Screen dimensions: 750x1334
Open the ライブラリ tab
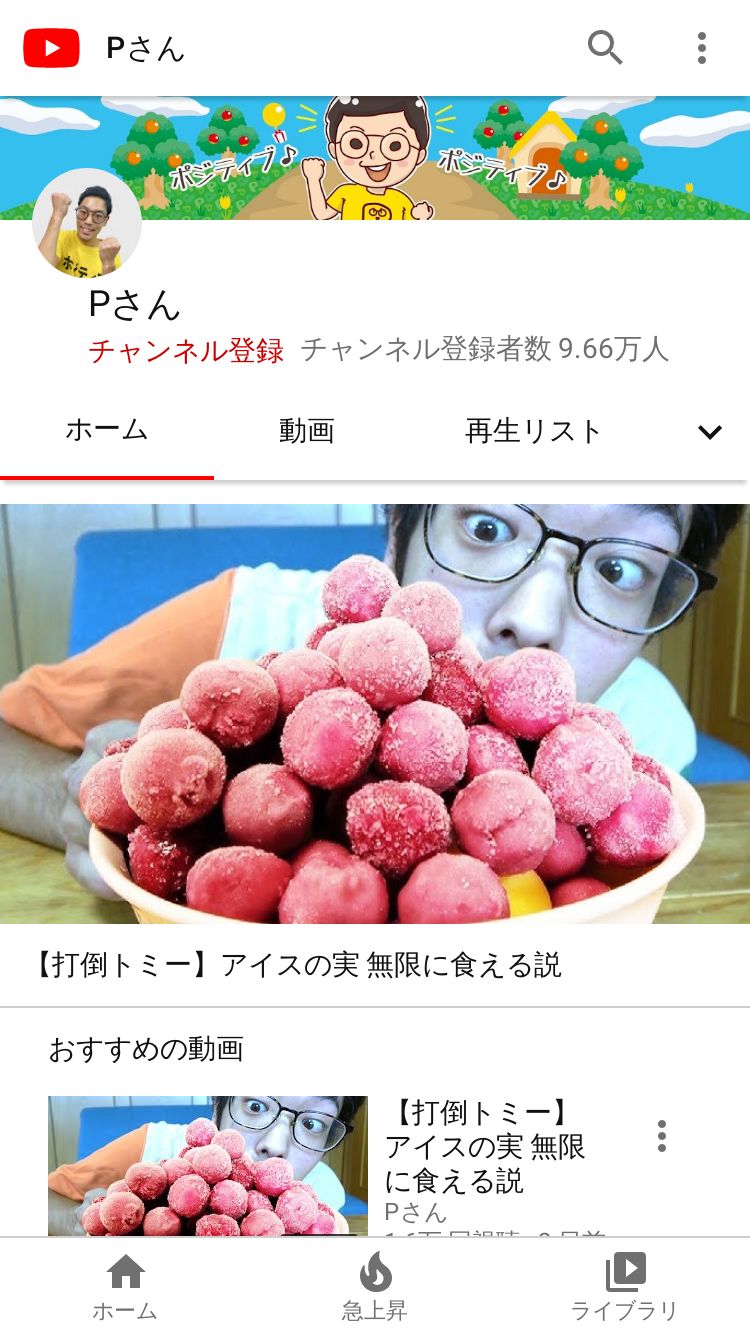pyautogui.click(x=625, y=1286)
